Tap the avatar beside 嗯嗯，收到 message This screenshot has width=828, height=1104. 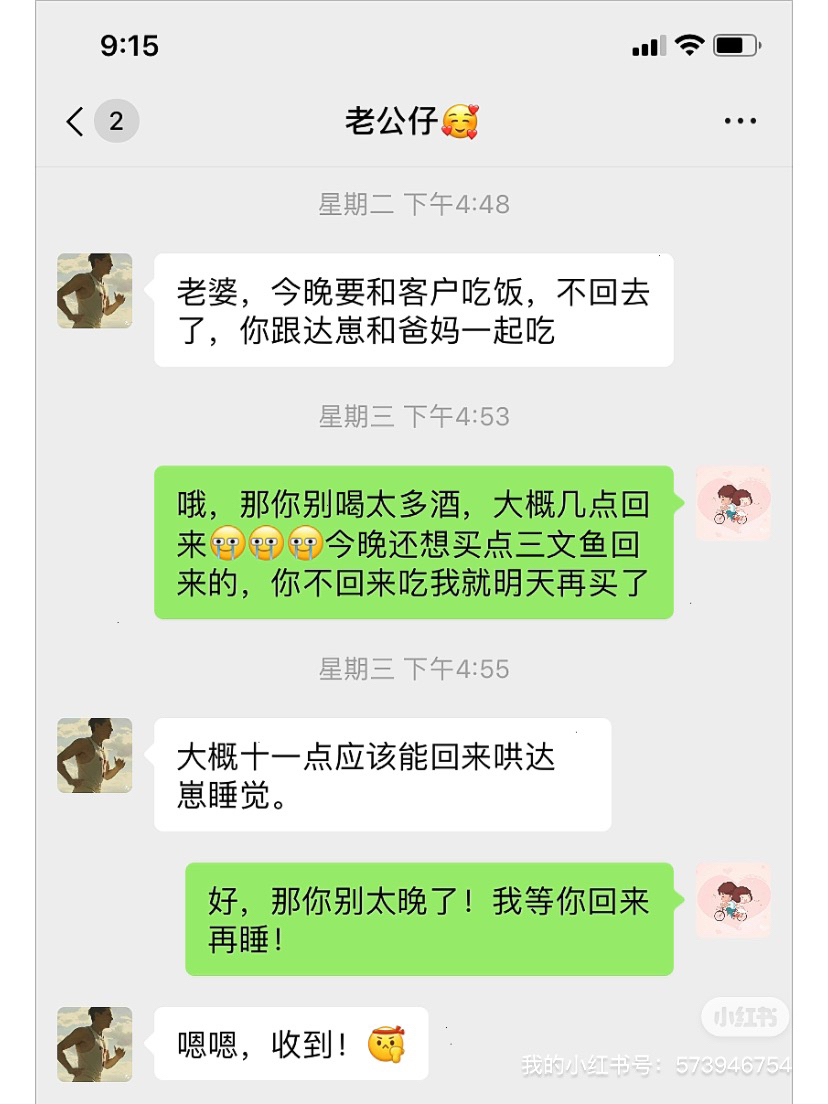(x=95, y=1043)
